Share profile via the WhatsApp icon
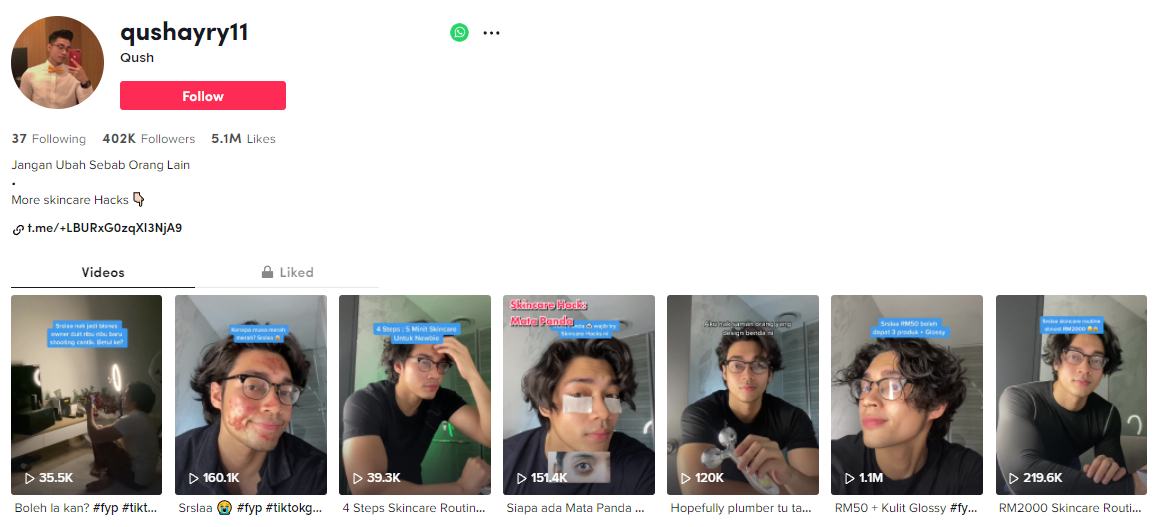The width and height of the screenshot is (1154, 527). (459, 32)
